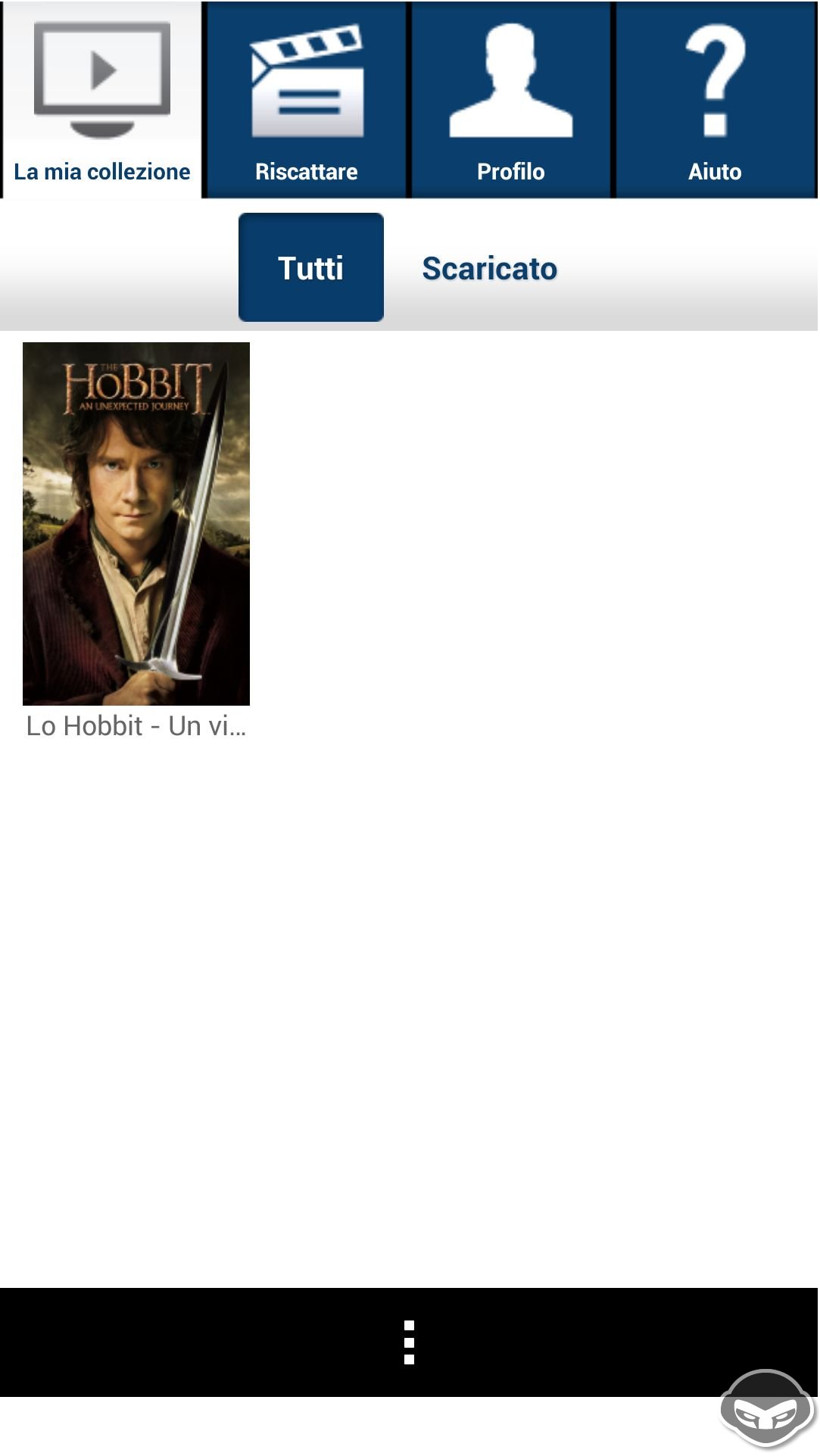Open Lo Hobbit movie tile
Viewport: 820px width, 1456px height.
pos(136,541)
